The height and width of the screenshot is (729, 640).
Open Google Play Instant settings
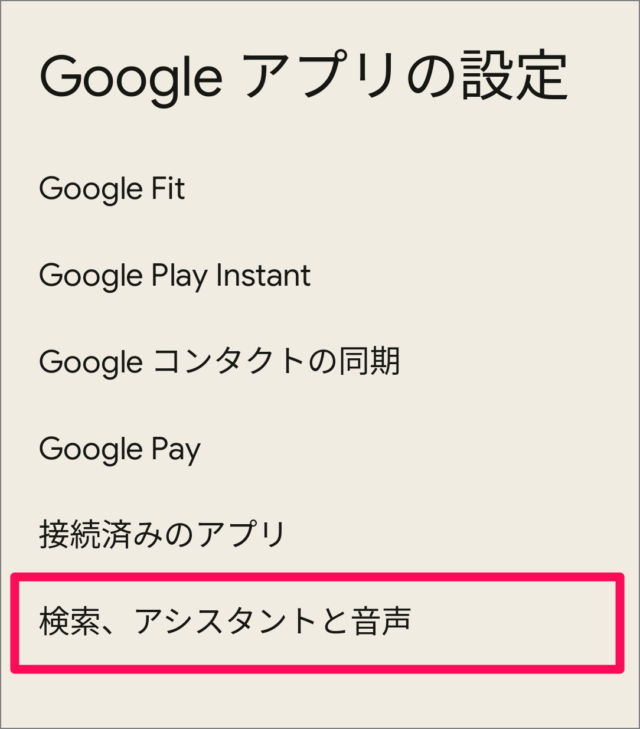[x=175, y=275]
